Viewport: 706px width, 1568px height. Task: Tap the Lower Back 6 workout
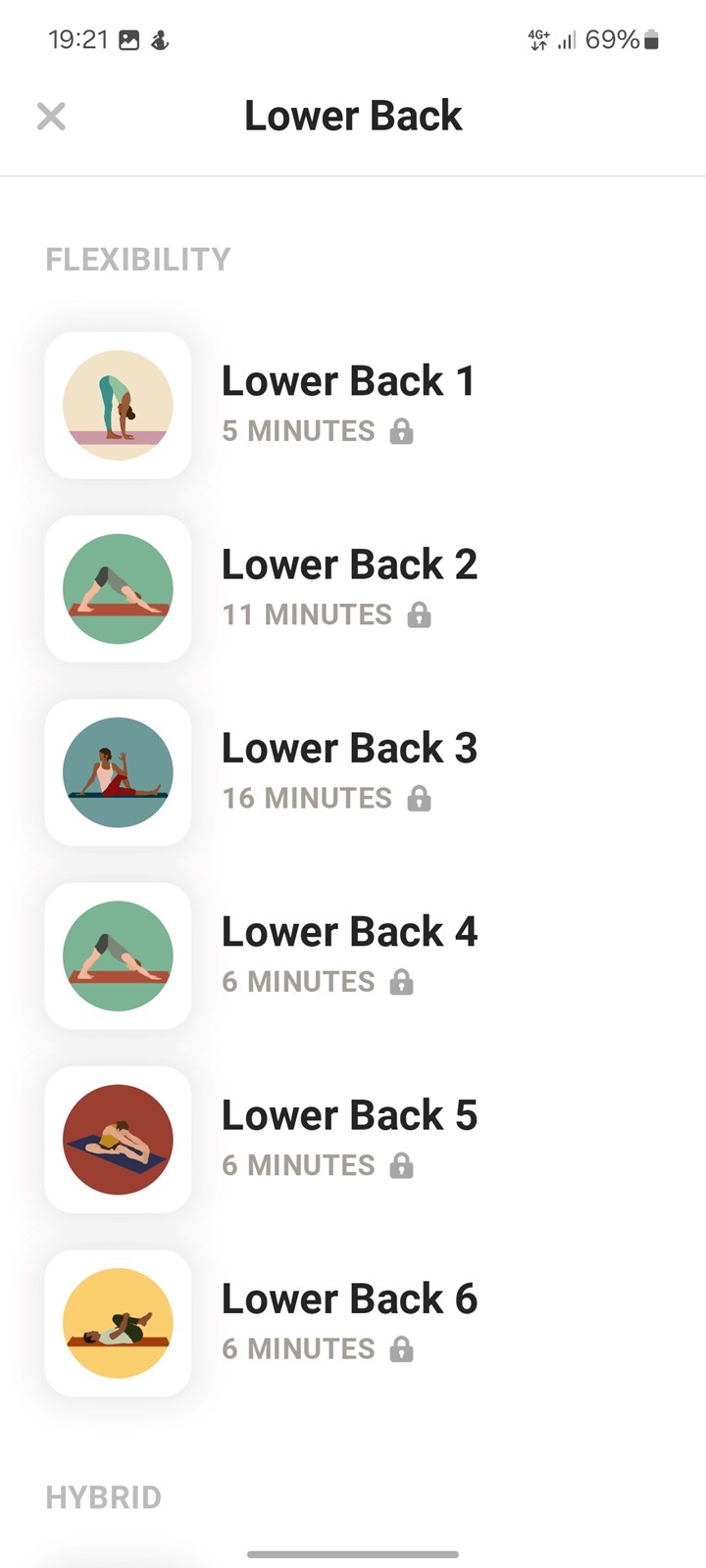(x=353, y=1323)
